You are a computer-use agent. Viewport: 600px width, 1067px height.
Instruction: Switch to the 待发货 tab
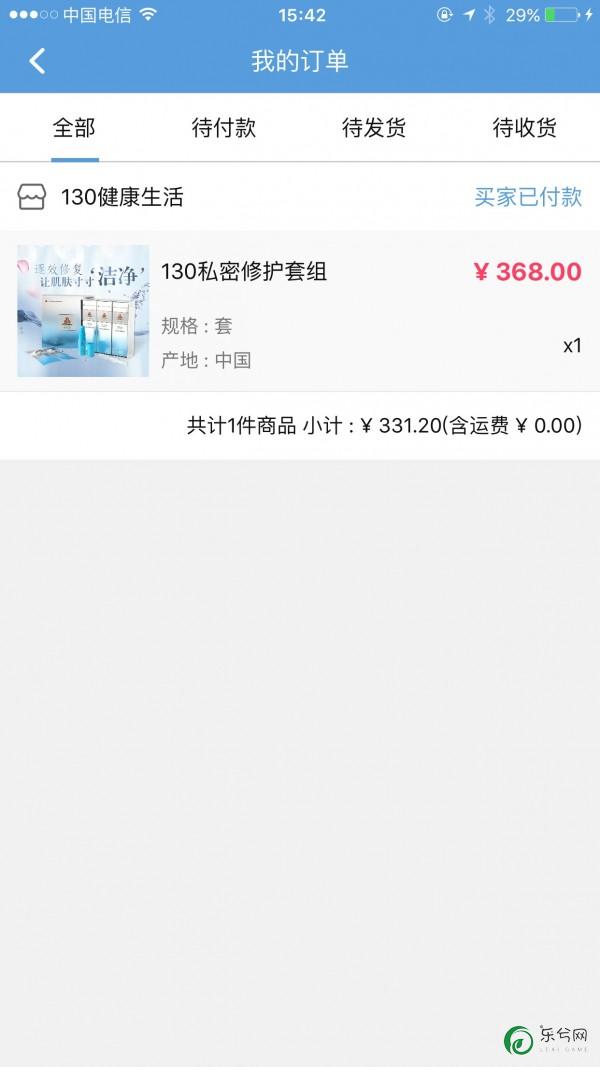pos(374,128)
